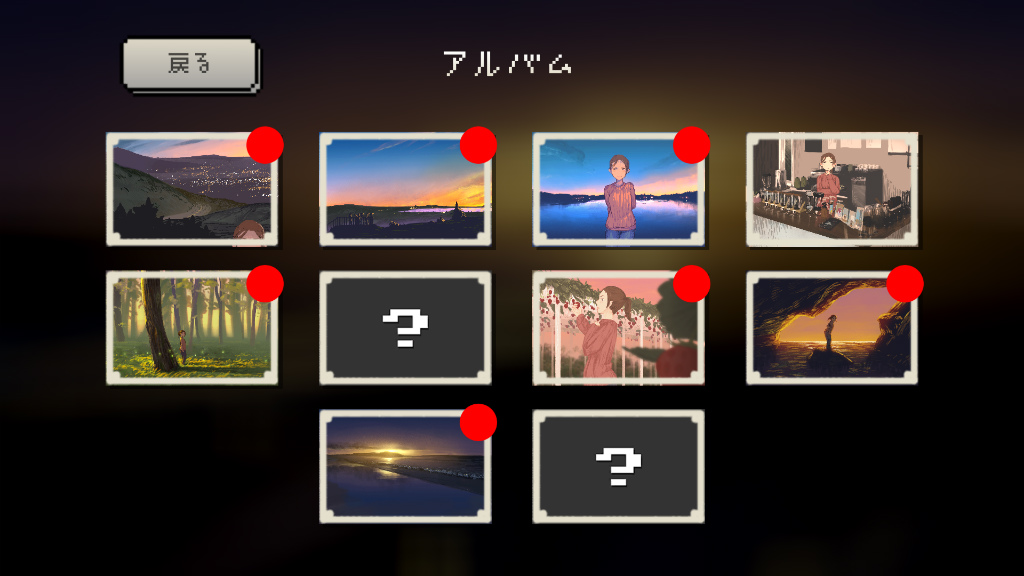
Task: Open the cafe counter photo
Action: pos(832,189)
